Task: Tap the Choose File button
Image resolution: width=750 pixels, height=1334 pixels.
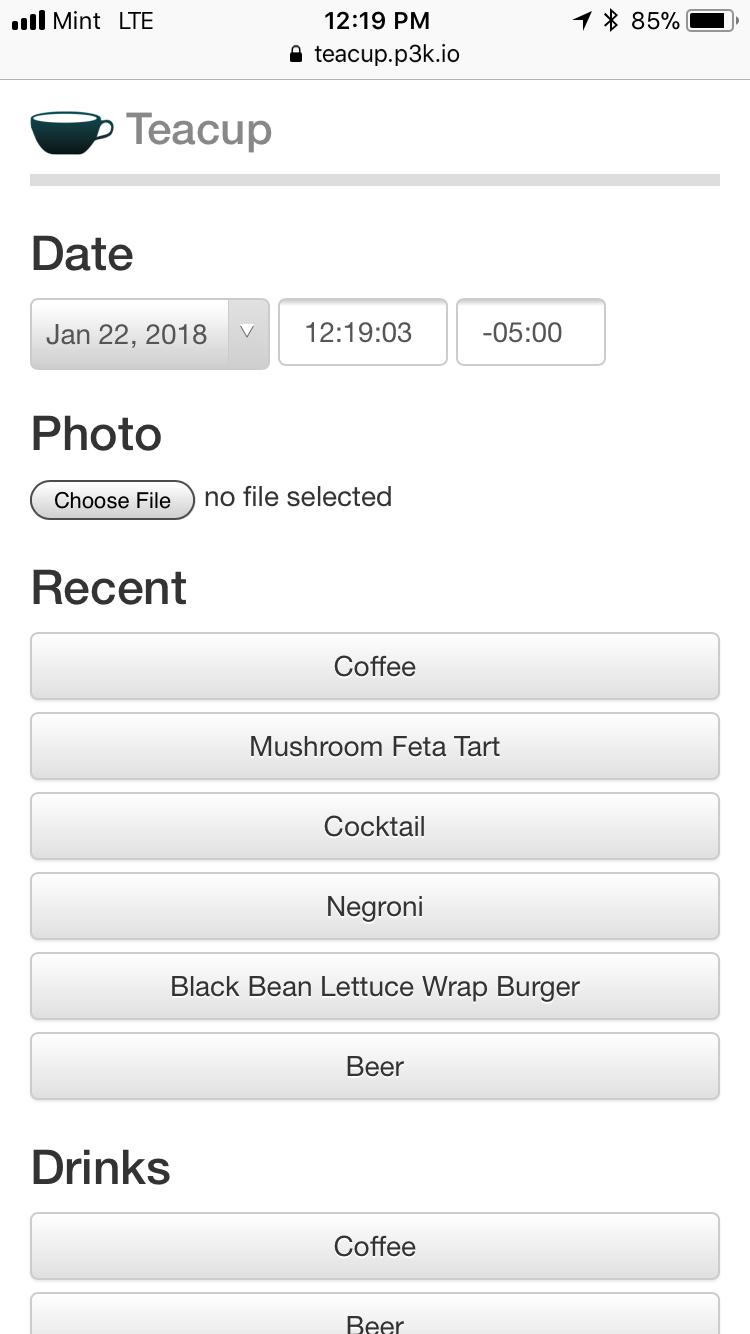Action: pyautogui.click(x=113, y=500)
